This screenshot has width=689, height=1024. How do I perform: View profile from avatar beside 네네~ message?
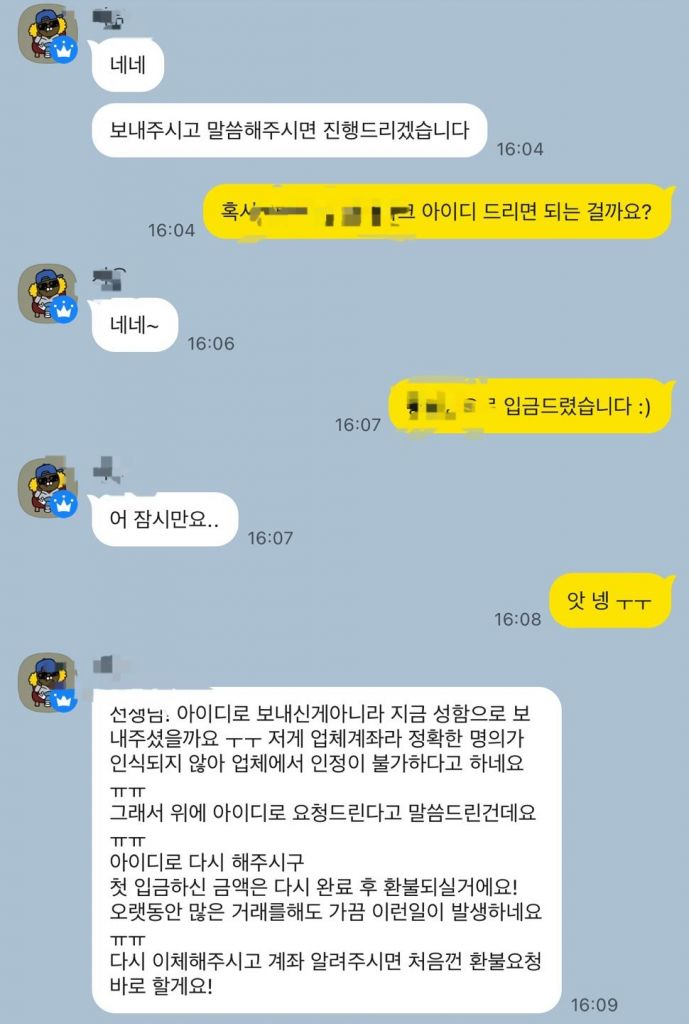point(47,294)
